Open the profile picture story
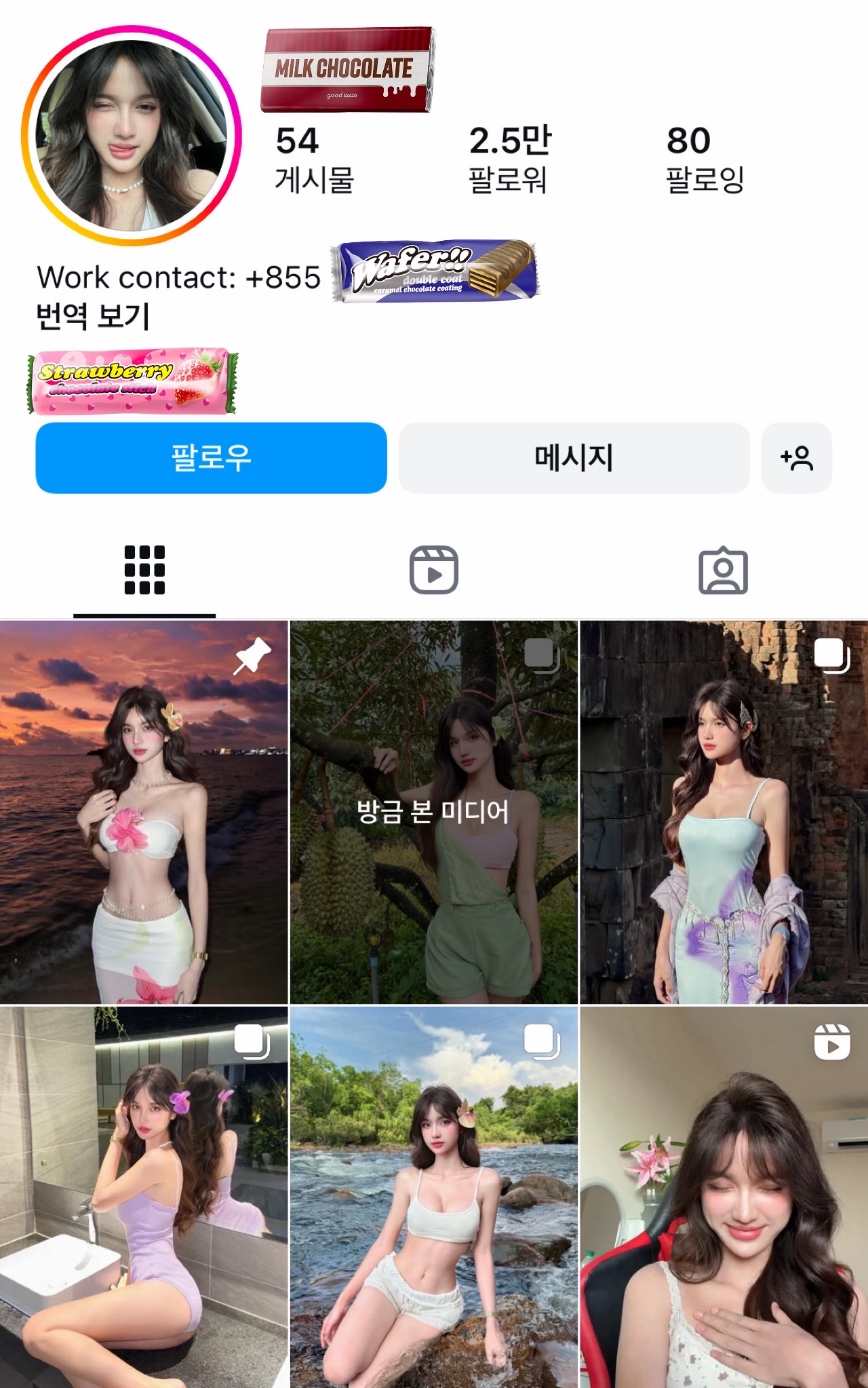 132,135
